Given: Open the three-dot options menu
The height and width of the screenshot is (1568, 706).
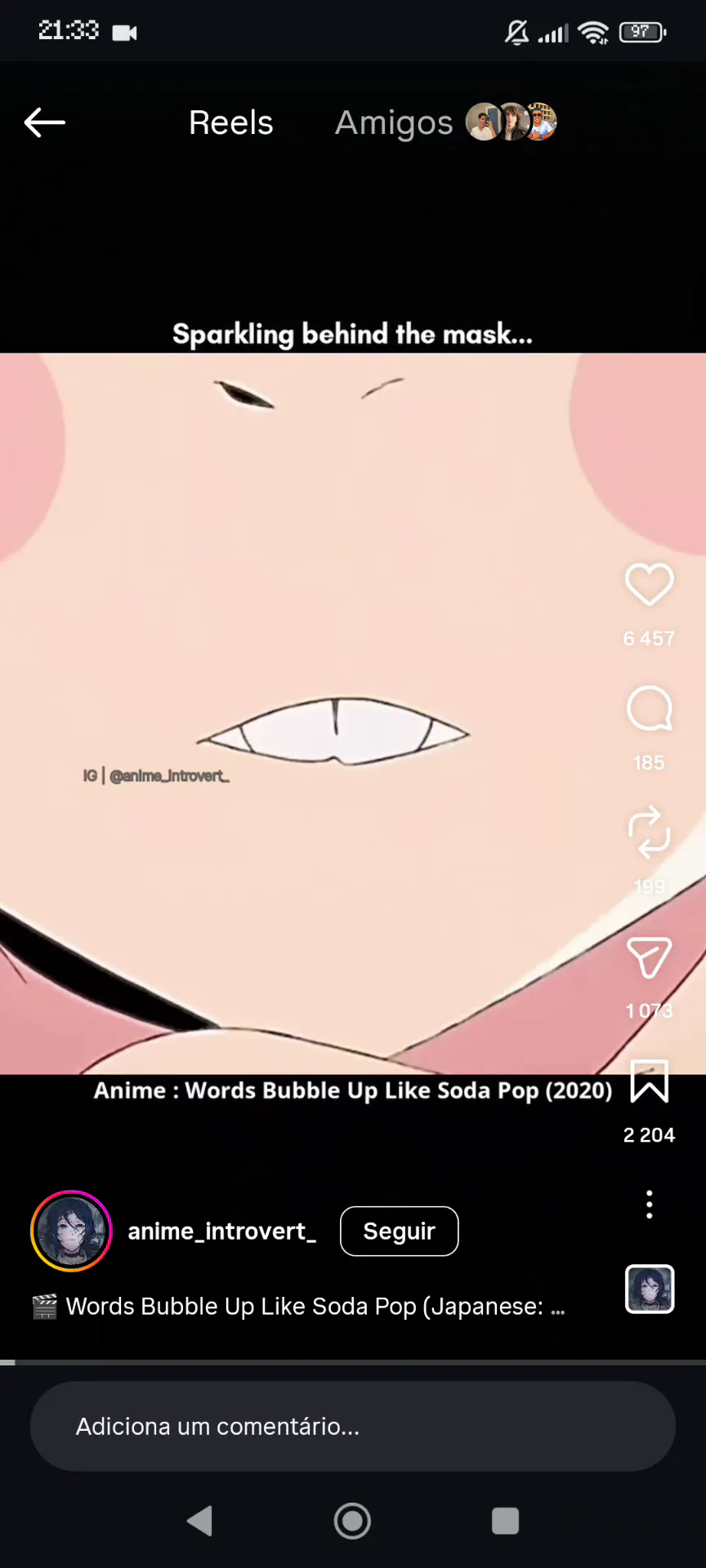Looking at the screenshot, I should click(x=649, y=1205).
